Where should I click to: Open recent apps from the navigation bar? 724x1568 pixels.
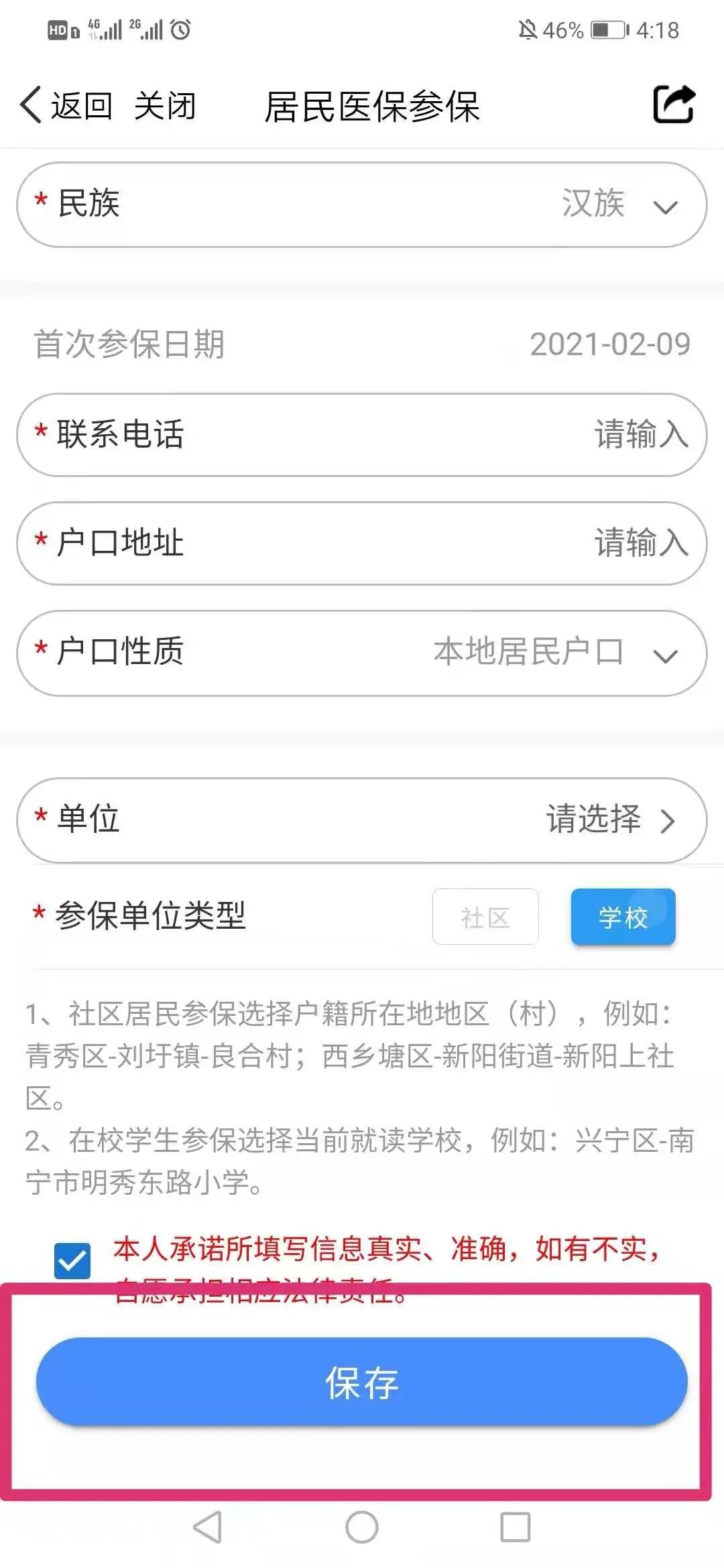click(x=516, y=1528)
